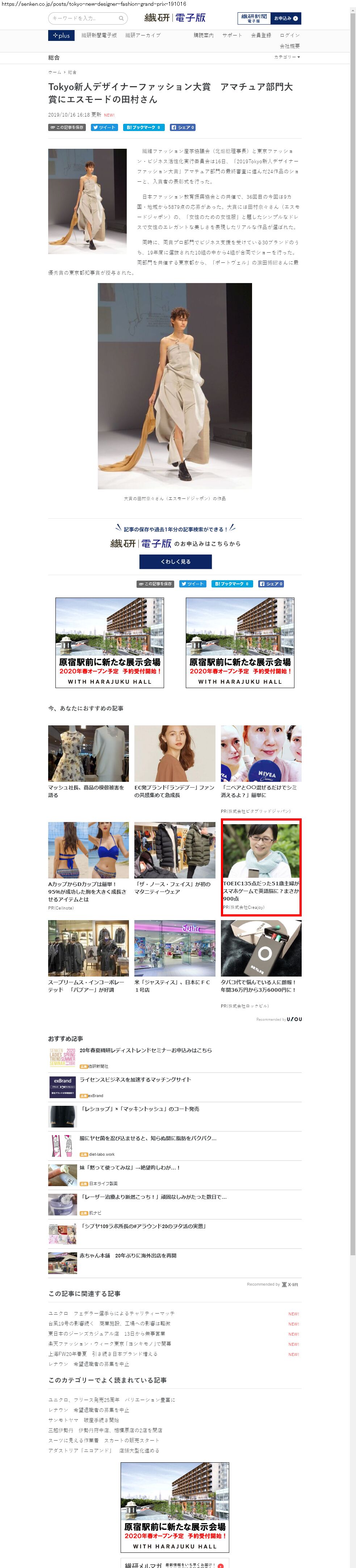Open 赤ちゃん本舗 海外出店 article
Screen dimensions: 356x1568
(x=128, y=1255)
